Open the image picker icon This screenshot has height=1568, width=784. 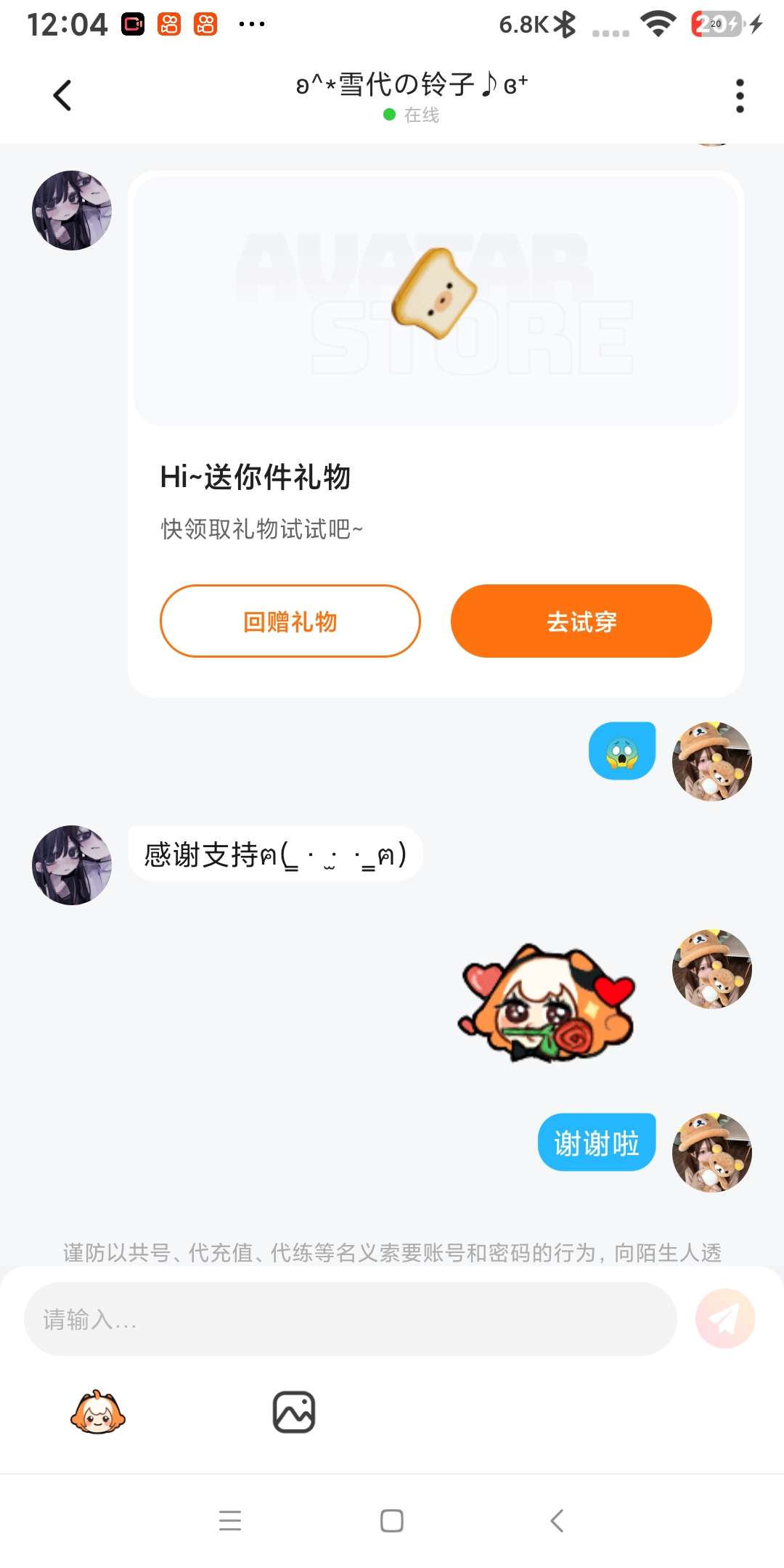294,1413
